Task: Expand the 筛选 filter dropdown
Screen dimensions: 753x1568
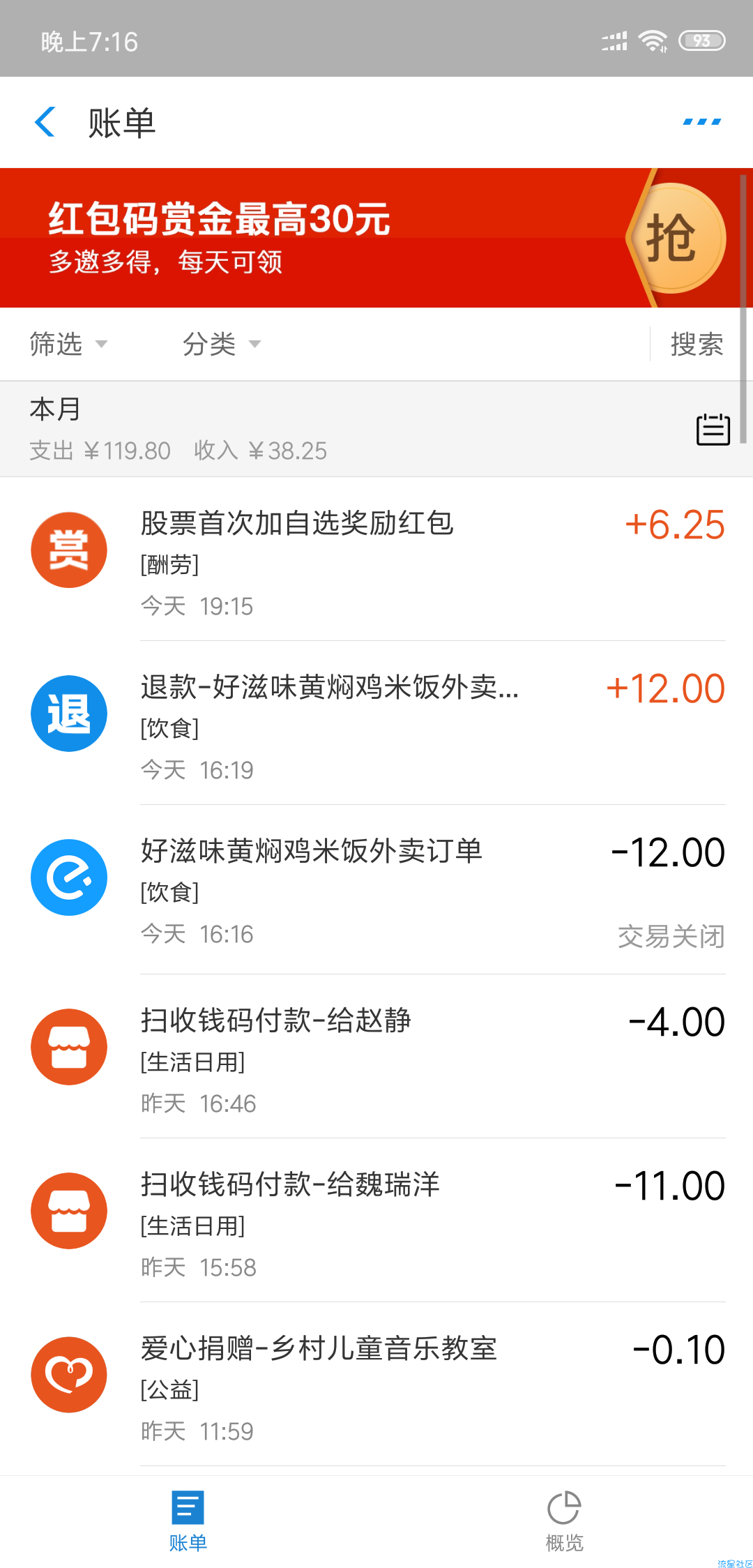Action: 68,344
